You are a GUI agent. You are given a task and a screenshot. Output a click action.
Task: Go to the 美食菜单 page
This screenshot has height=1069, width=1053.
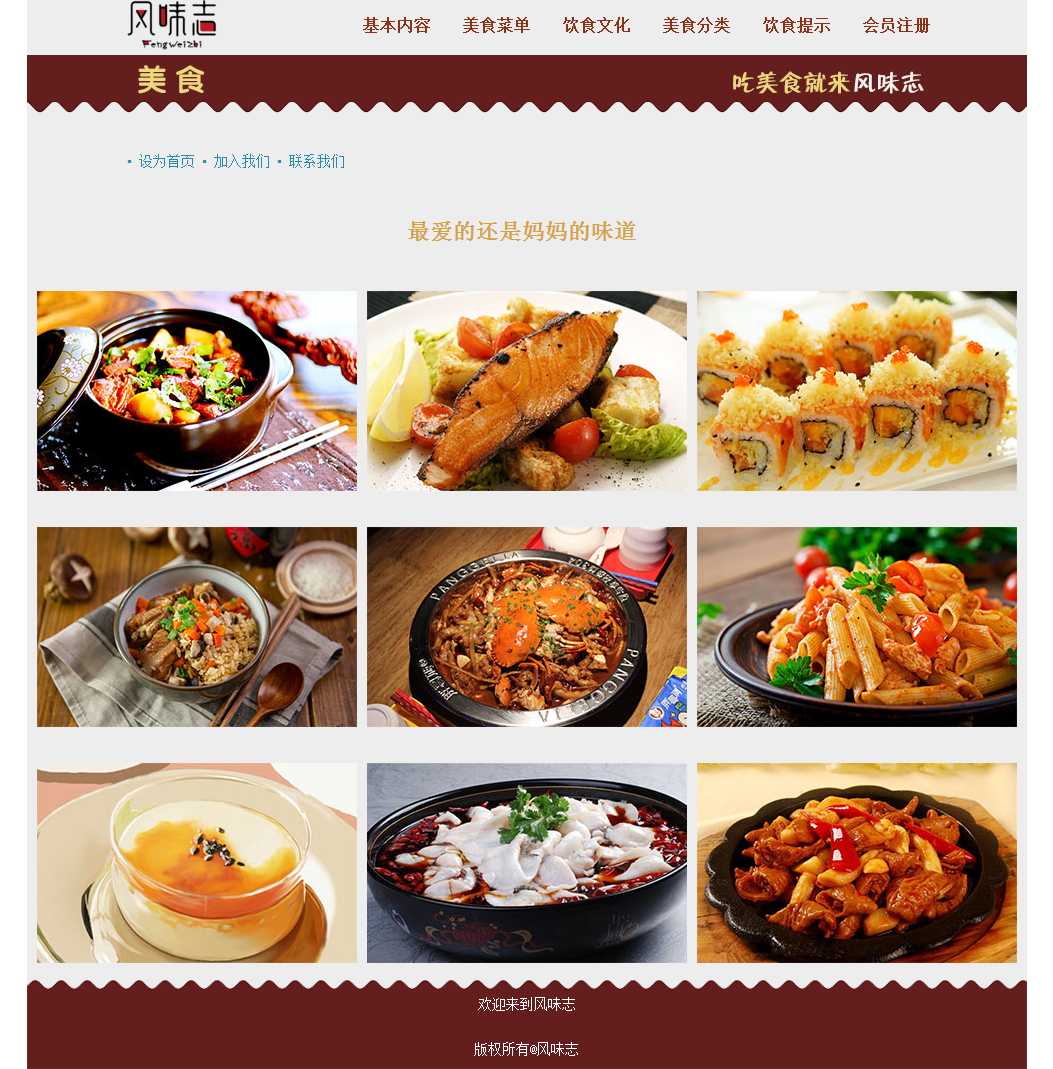(496, 26)
